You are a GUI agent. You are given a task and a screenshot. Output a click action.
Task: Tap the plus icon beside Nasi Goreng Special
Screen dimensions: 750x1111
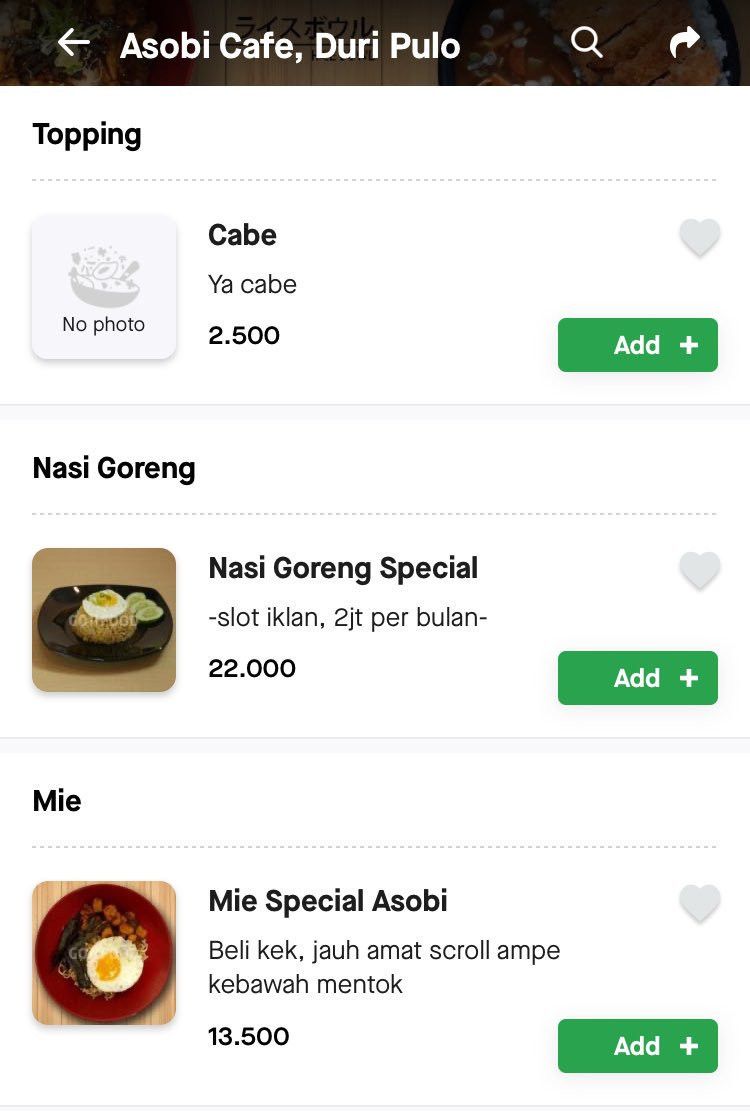[689, 677]
